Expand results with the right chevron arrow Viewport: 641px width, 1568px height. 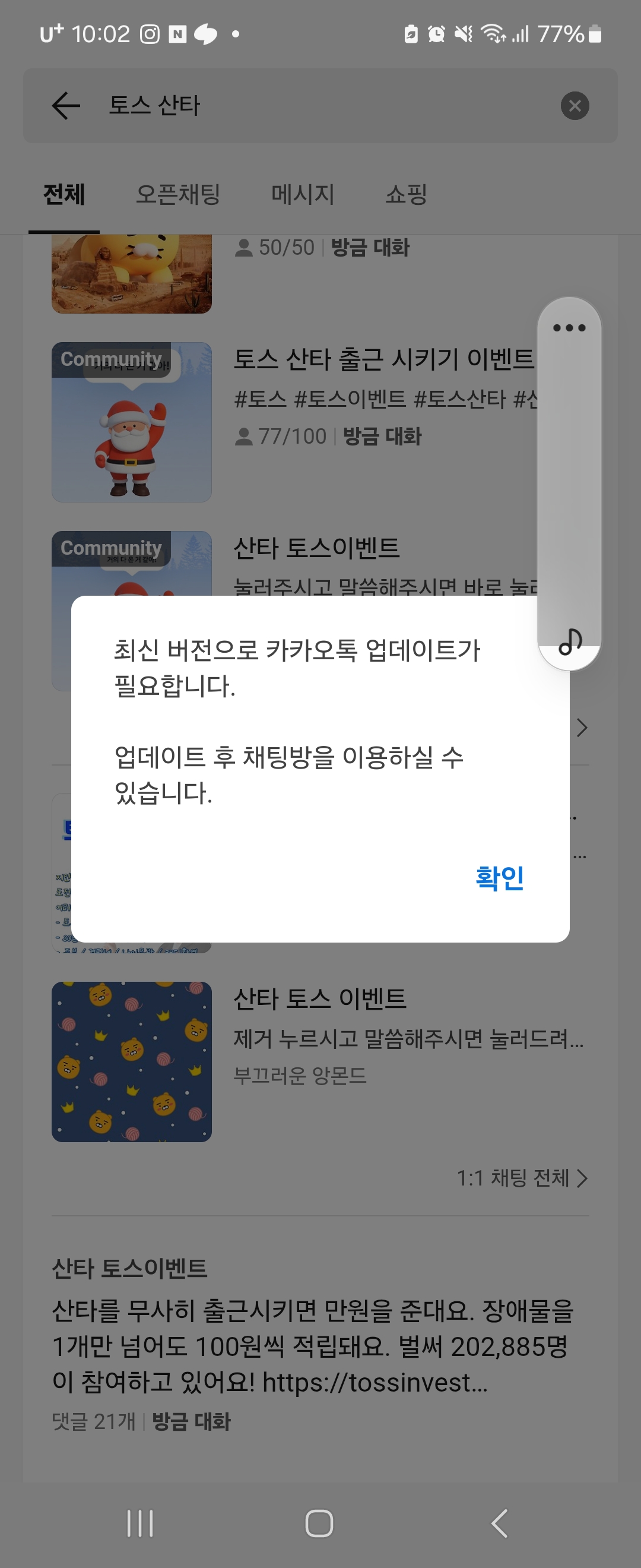tap(582, 728)
